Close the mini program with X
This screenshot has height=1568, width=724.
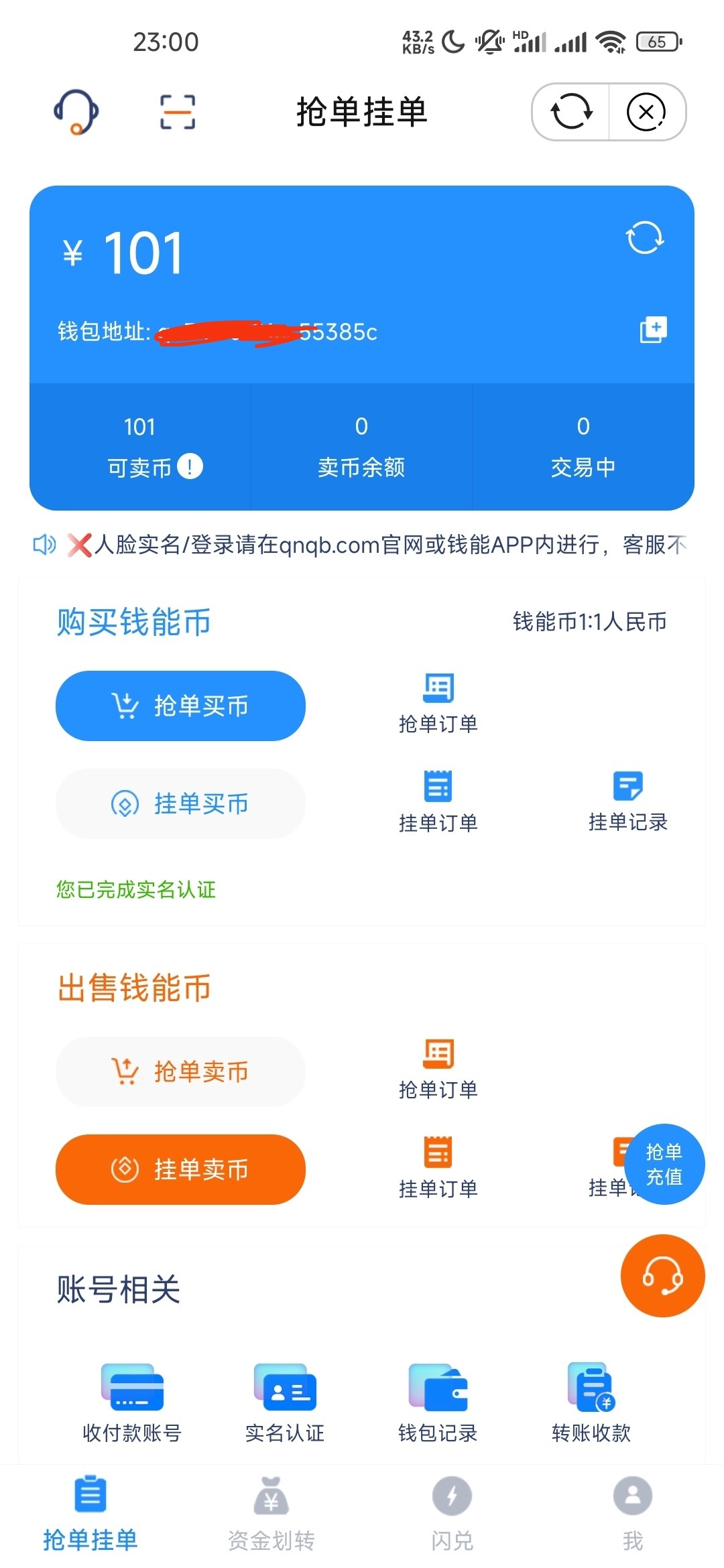646,111
